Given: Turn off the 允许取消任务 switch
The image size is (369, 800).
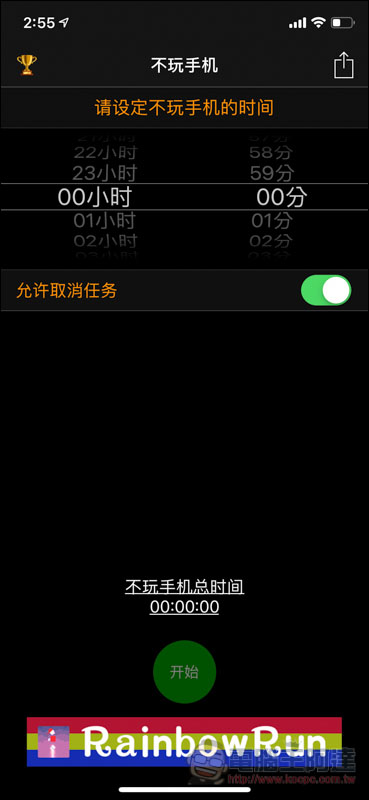Looking at the screenshot, I should [x=326, y=290].
